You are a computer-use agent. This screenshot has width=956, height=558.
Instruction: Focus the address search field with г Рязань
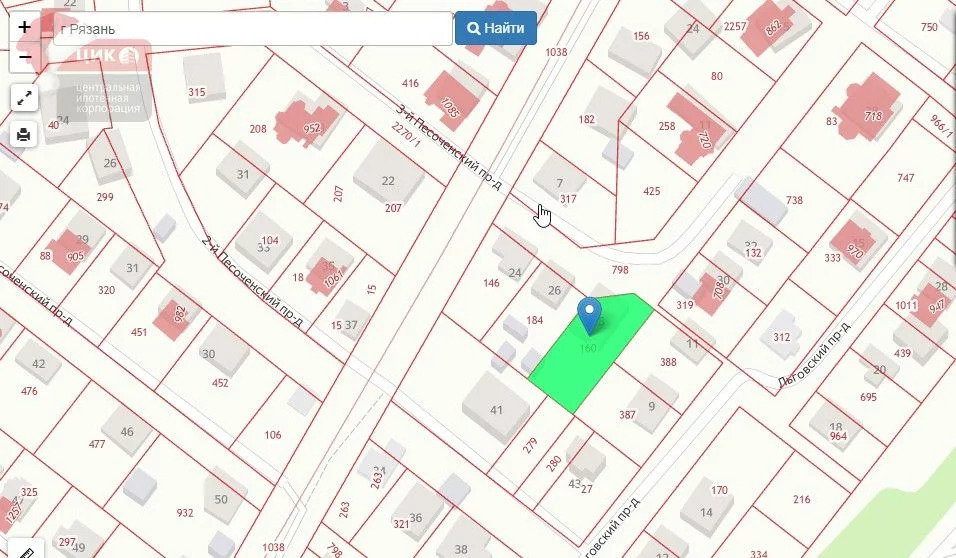(x=250, y=28)
